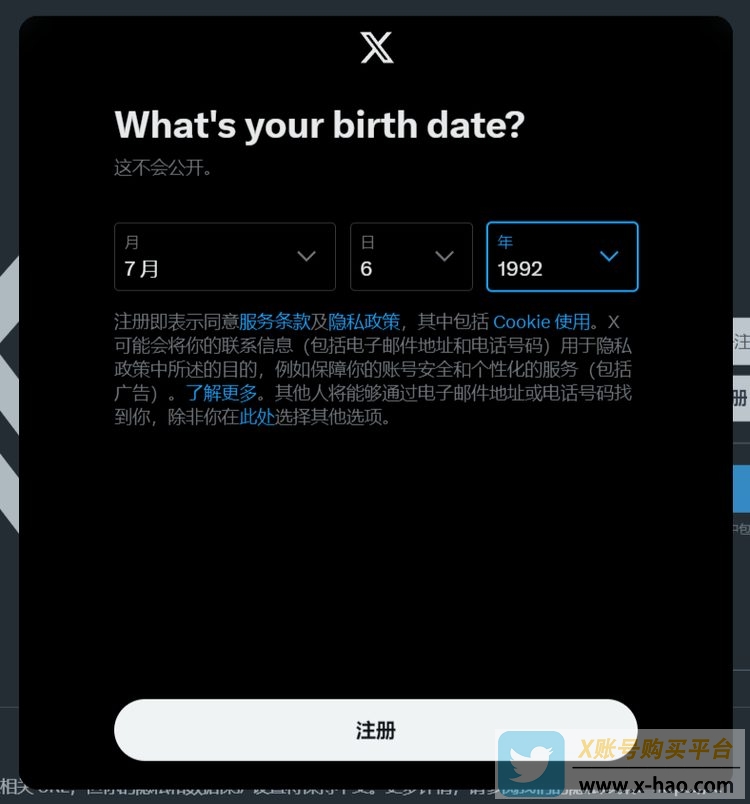Tap the 注册 button to sign up
The width and height of the screenshot is (750, 804).
pyautogui.click(x=375, y=730)
